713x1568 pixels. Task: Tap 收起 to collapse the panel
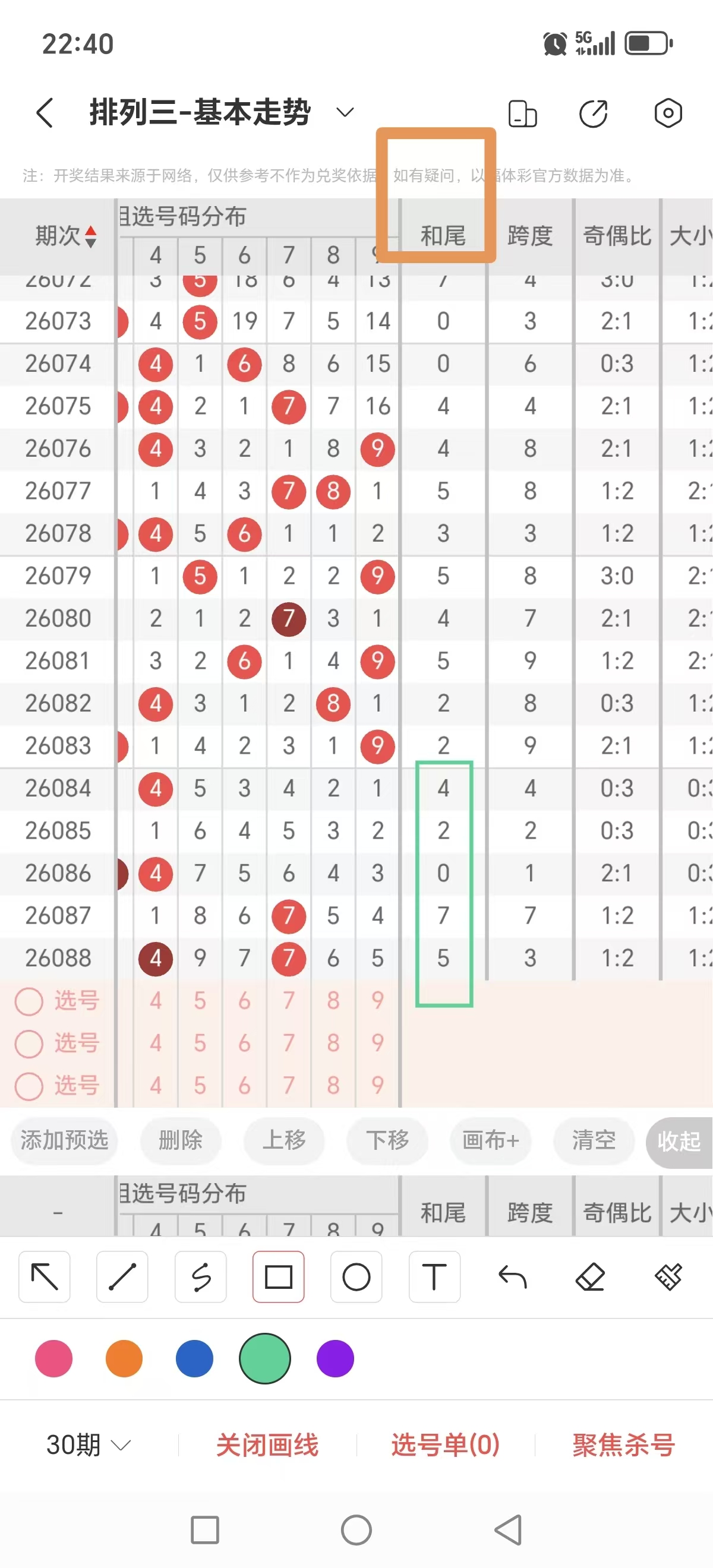click(x=683, y=1143)
